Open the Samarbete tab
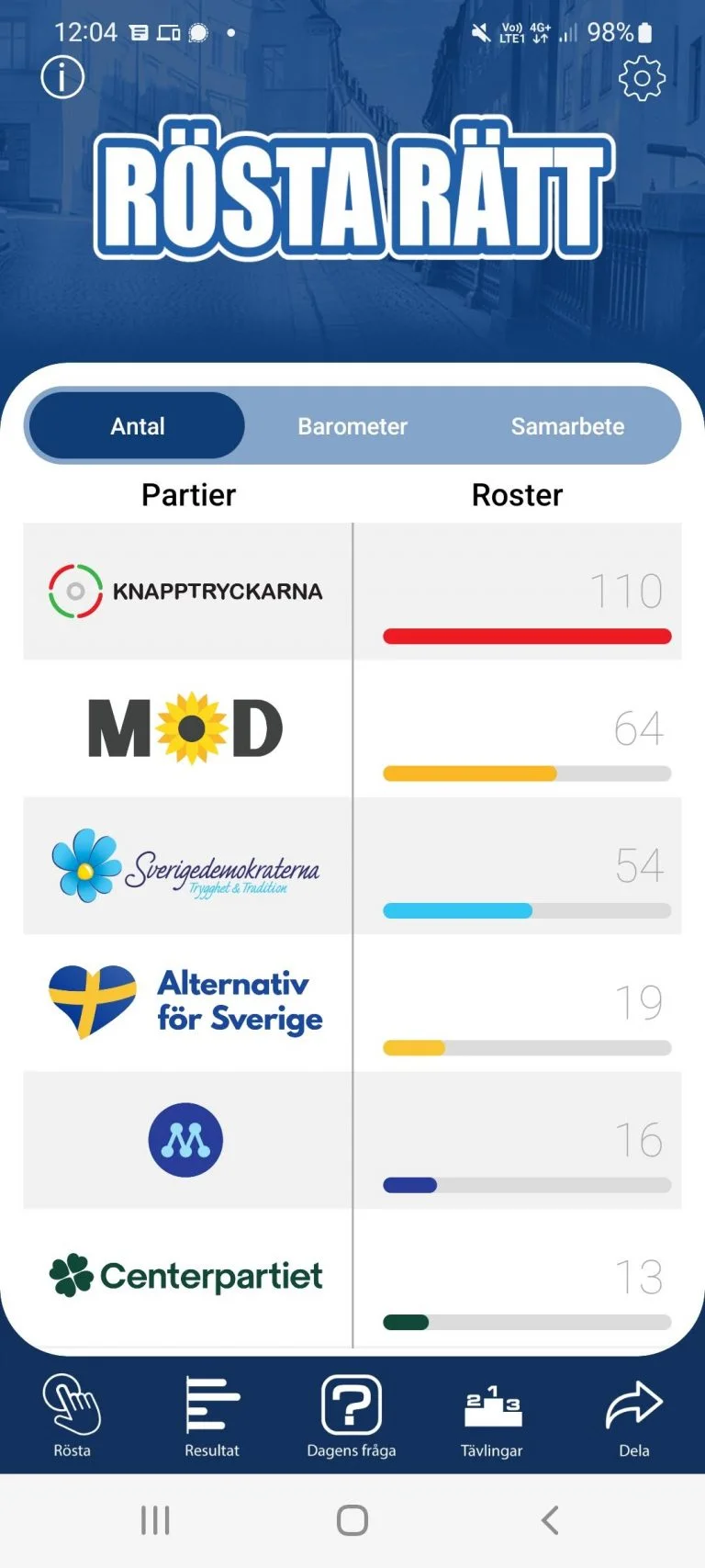This screenshot has width=705, height=1568. 567,425
